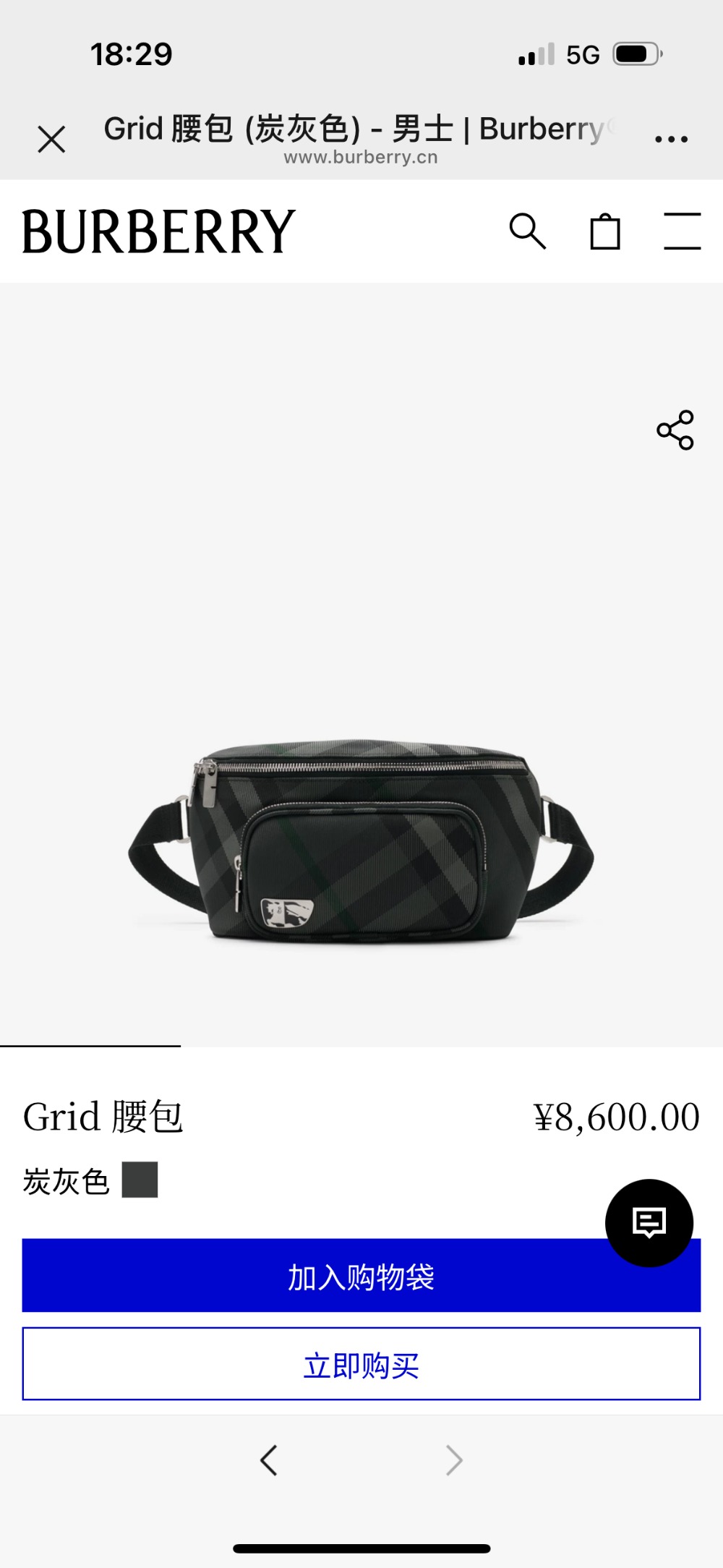
Task: Select the charcoal grey color swatch
Action: (x=140, y=1180)
